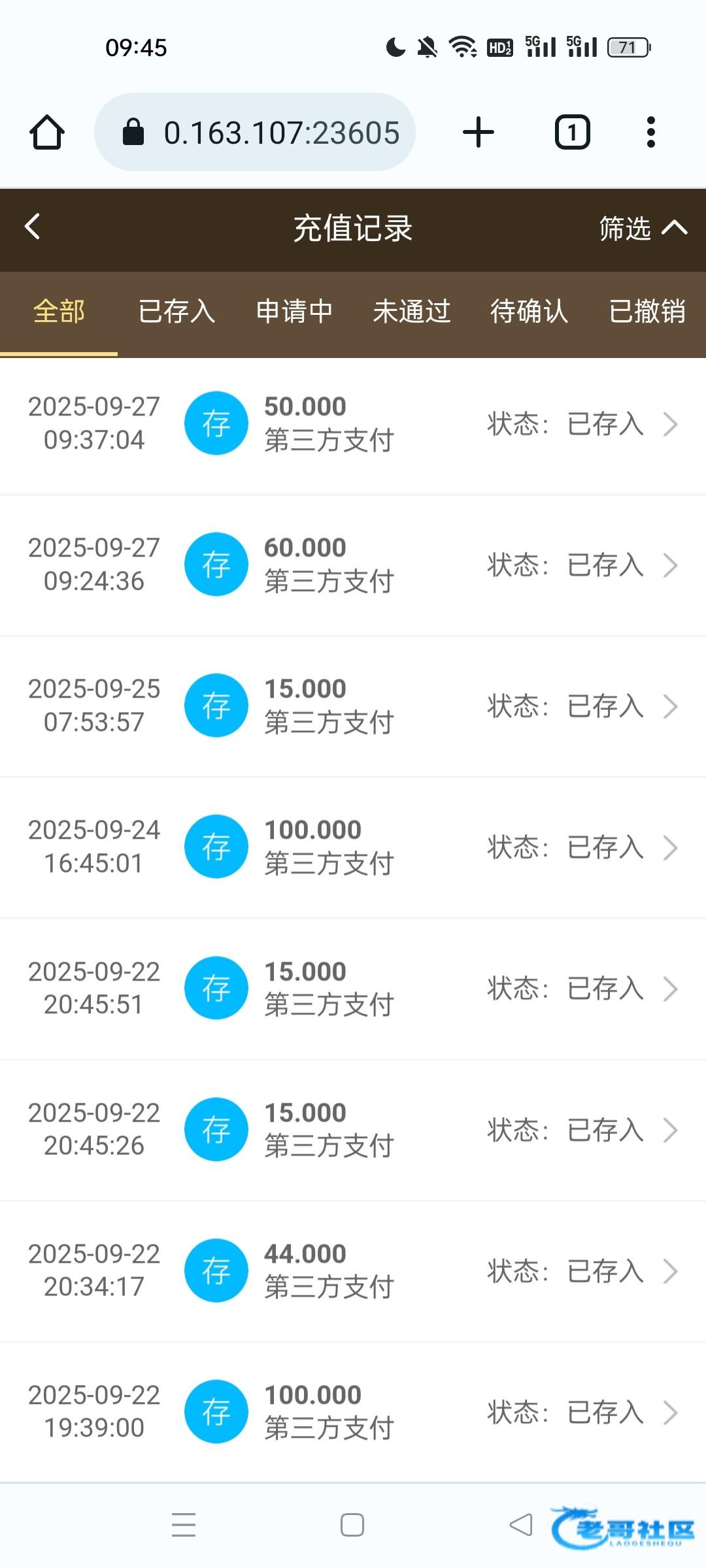Open the 50.000 deposit from 09:37:04
The height and width of the screenshot is (1568, 706).
pos(353,424)
